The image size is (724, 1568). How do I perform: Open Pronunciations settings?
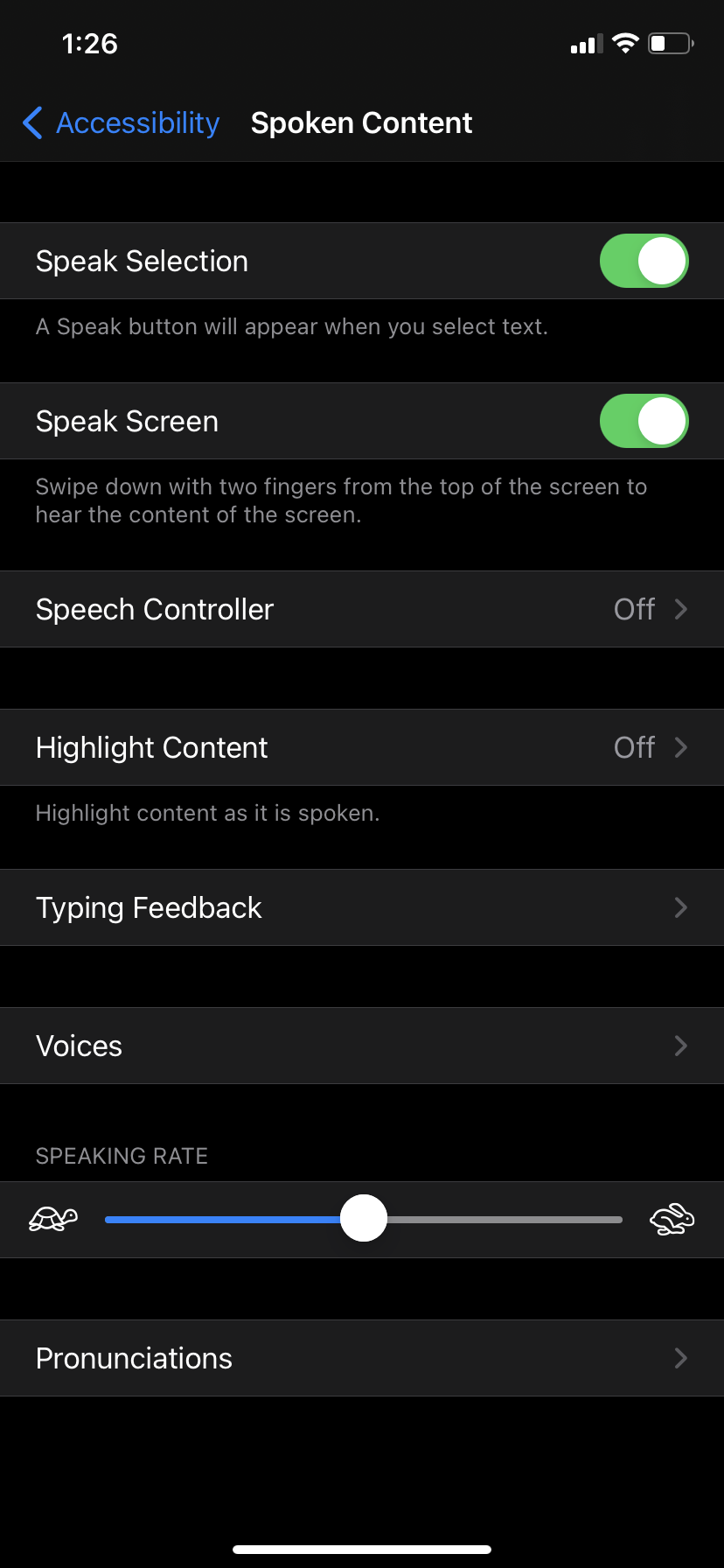point(362,1358)
